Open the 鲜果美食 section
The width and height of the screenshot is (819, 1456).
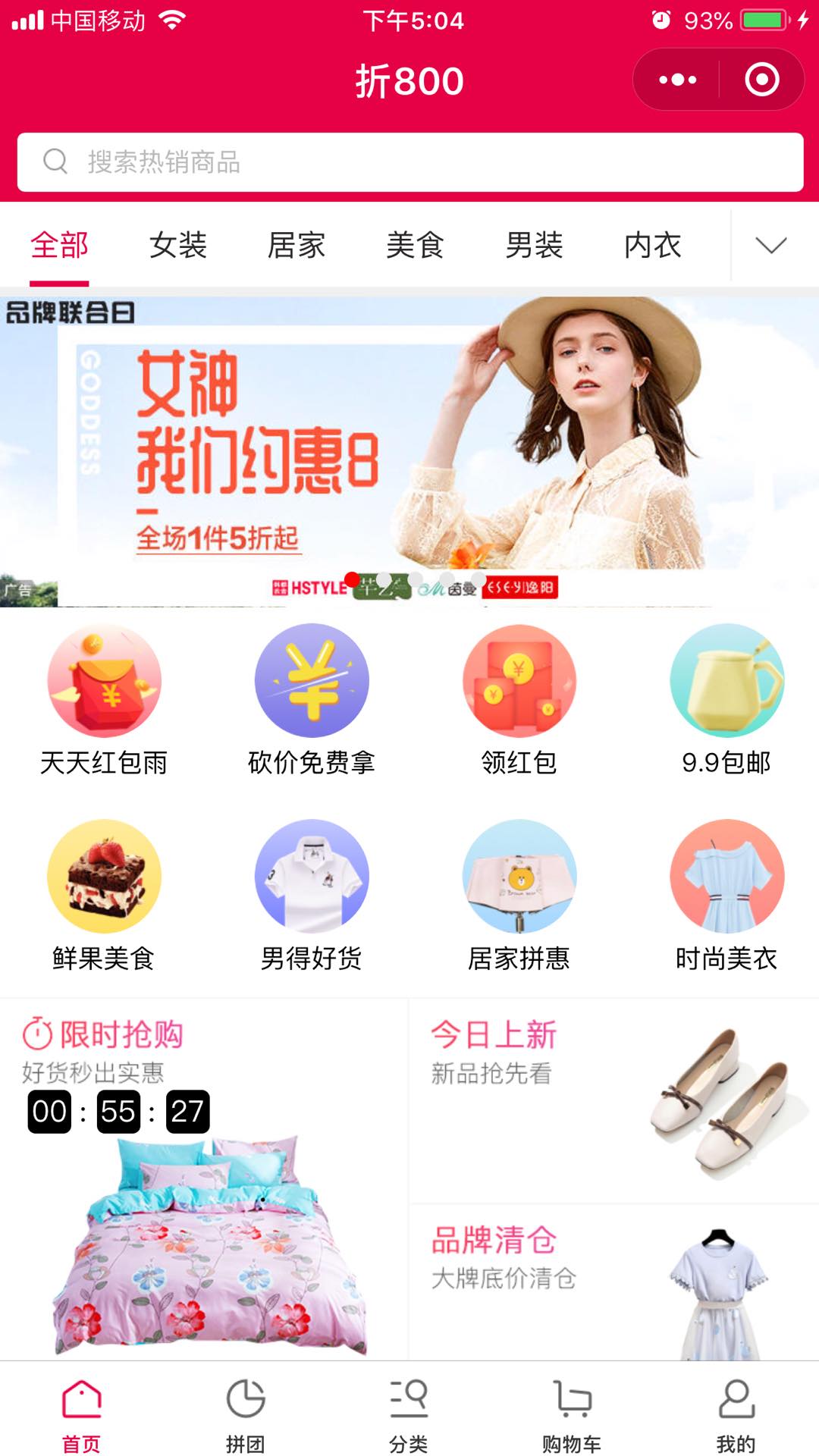pyautogui.click(x=104, y=895)
